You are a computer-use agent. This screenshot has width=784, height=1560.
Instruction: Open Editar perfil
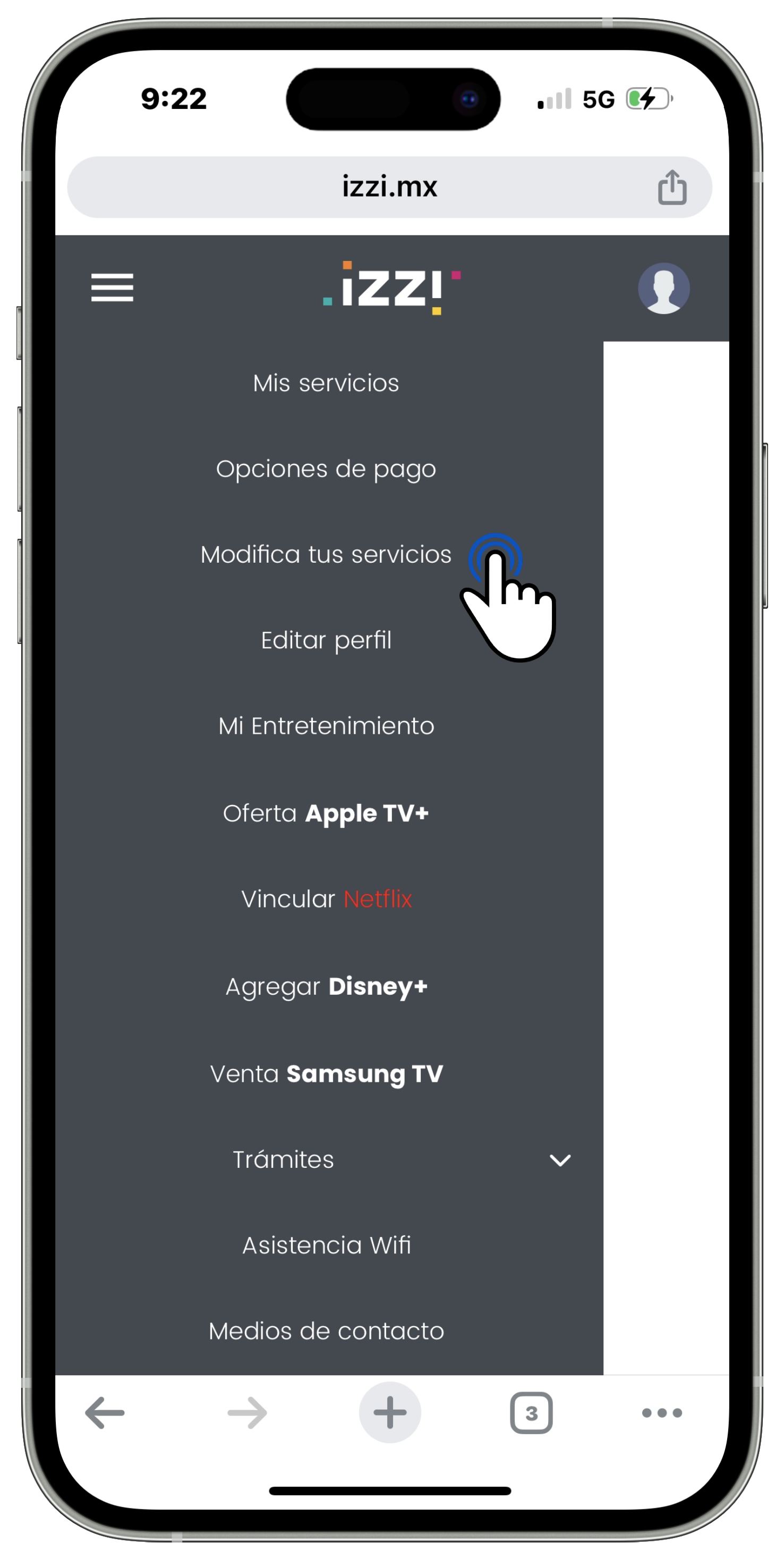point(326,641)
